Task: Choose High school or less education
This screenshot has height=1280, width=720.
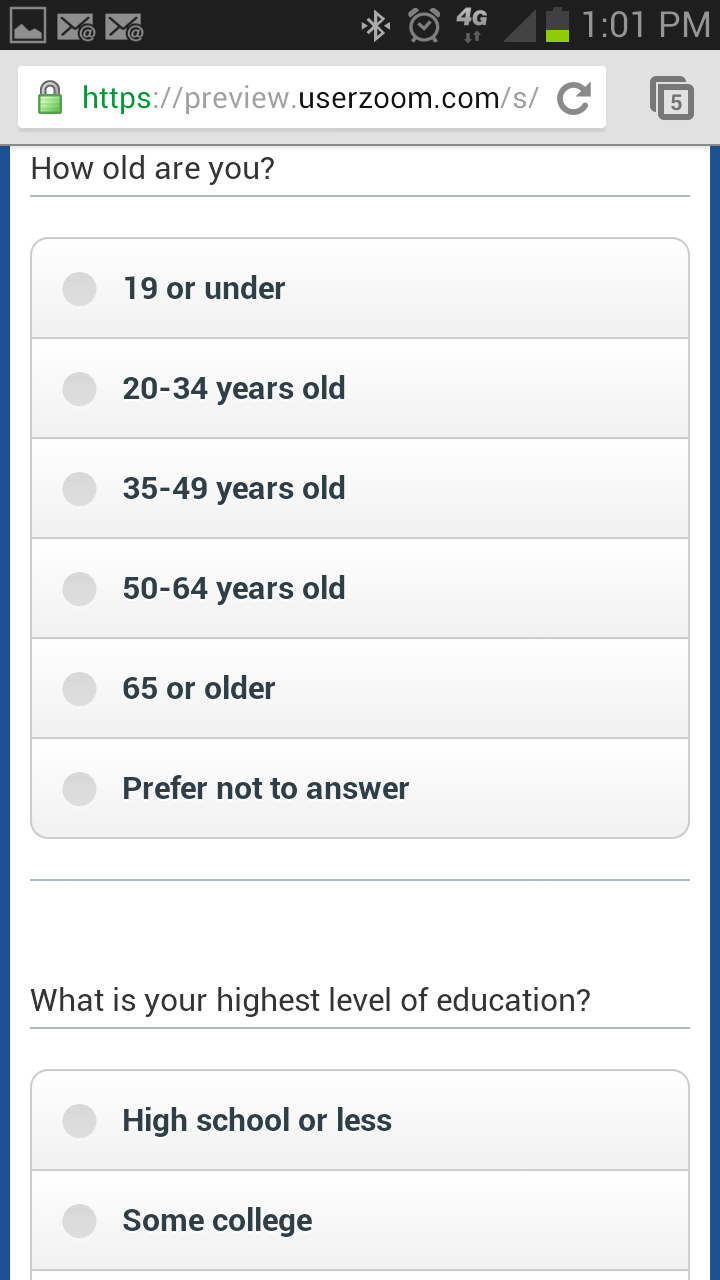Action: click(80, 1121)
